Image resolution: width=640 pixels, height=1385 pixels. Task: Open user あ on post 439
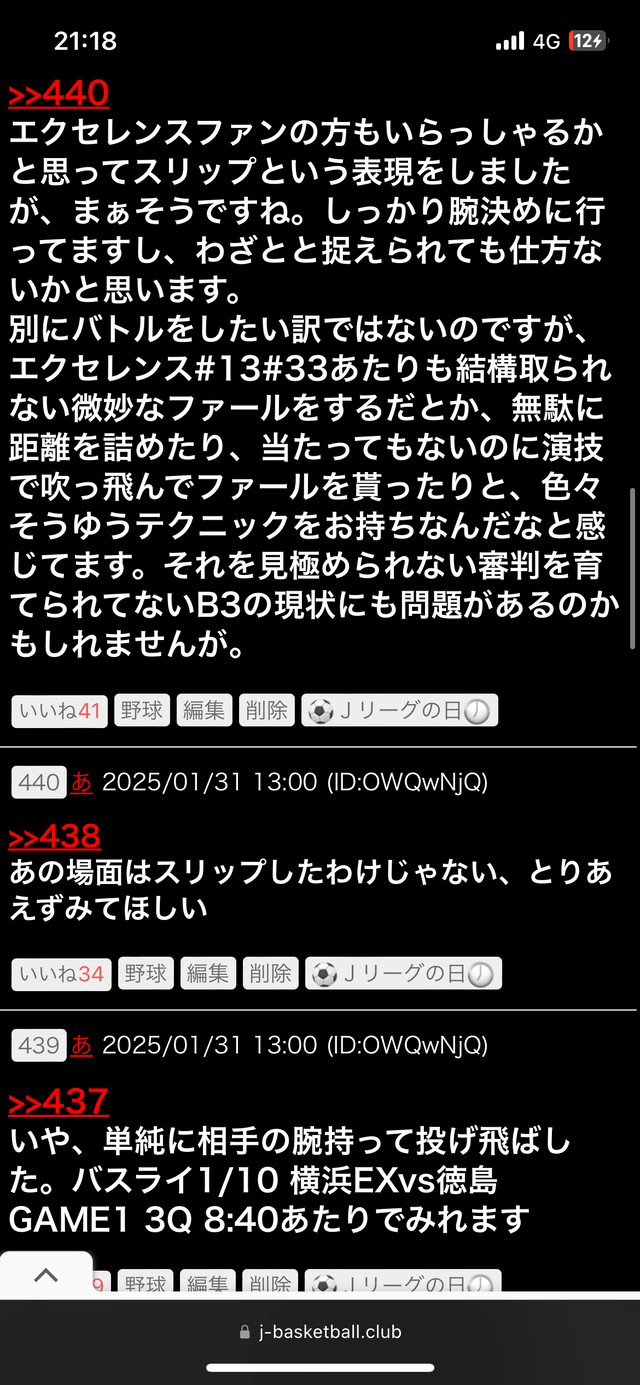tap(82, 1045)
